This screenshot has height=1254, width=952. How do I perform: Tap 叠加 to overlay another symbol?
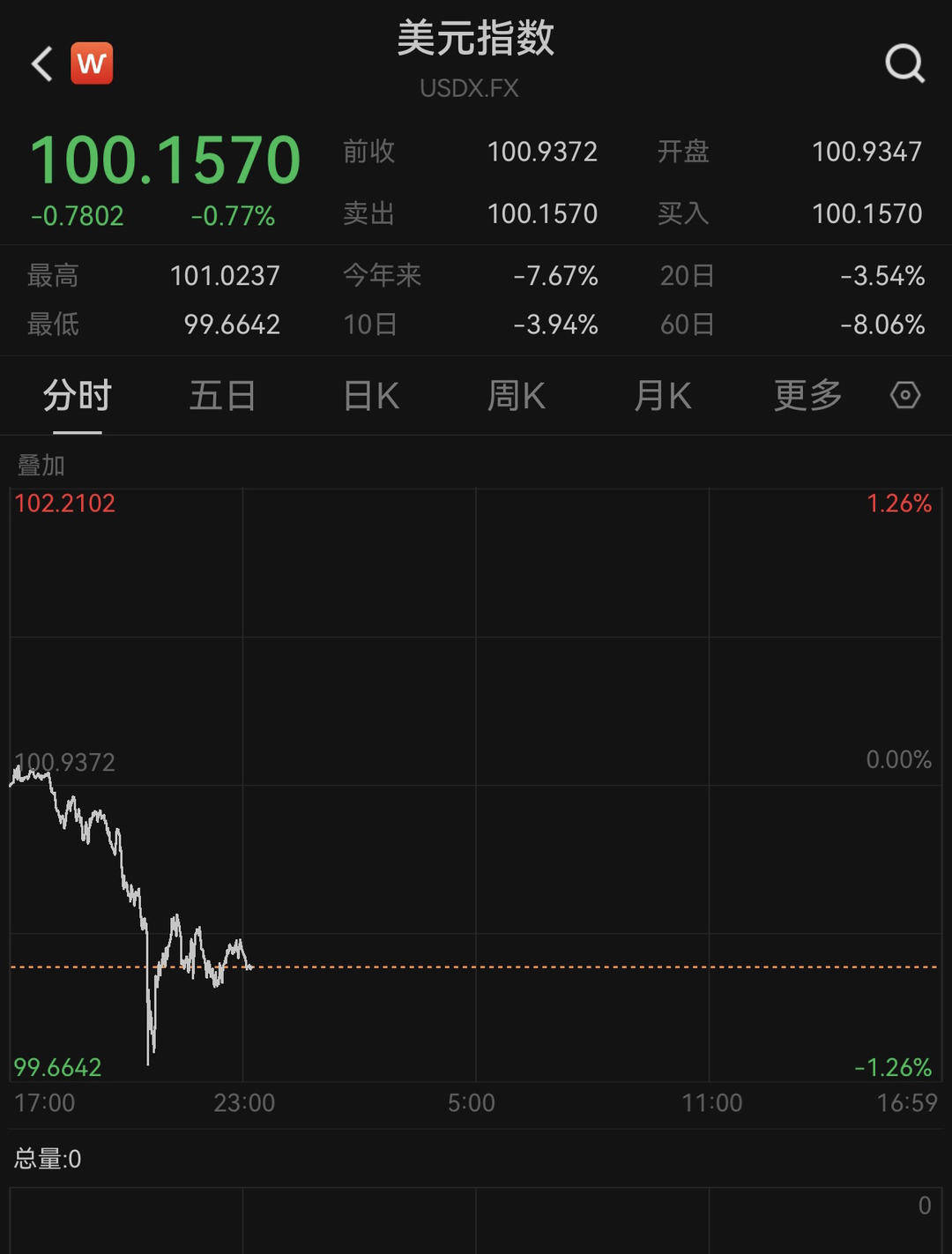[x=41, y=465]
